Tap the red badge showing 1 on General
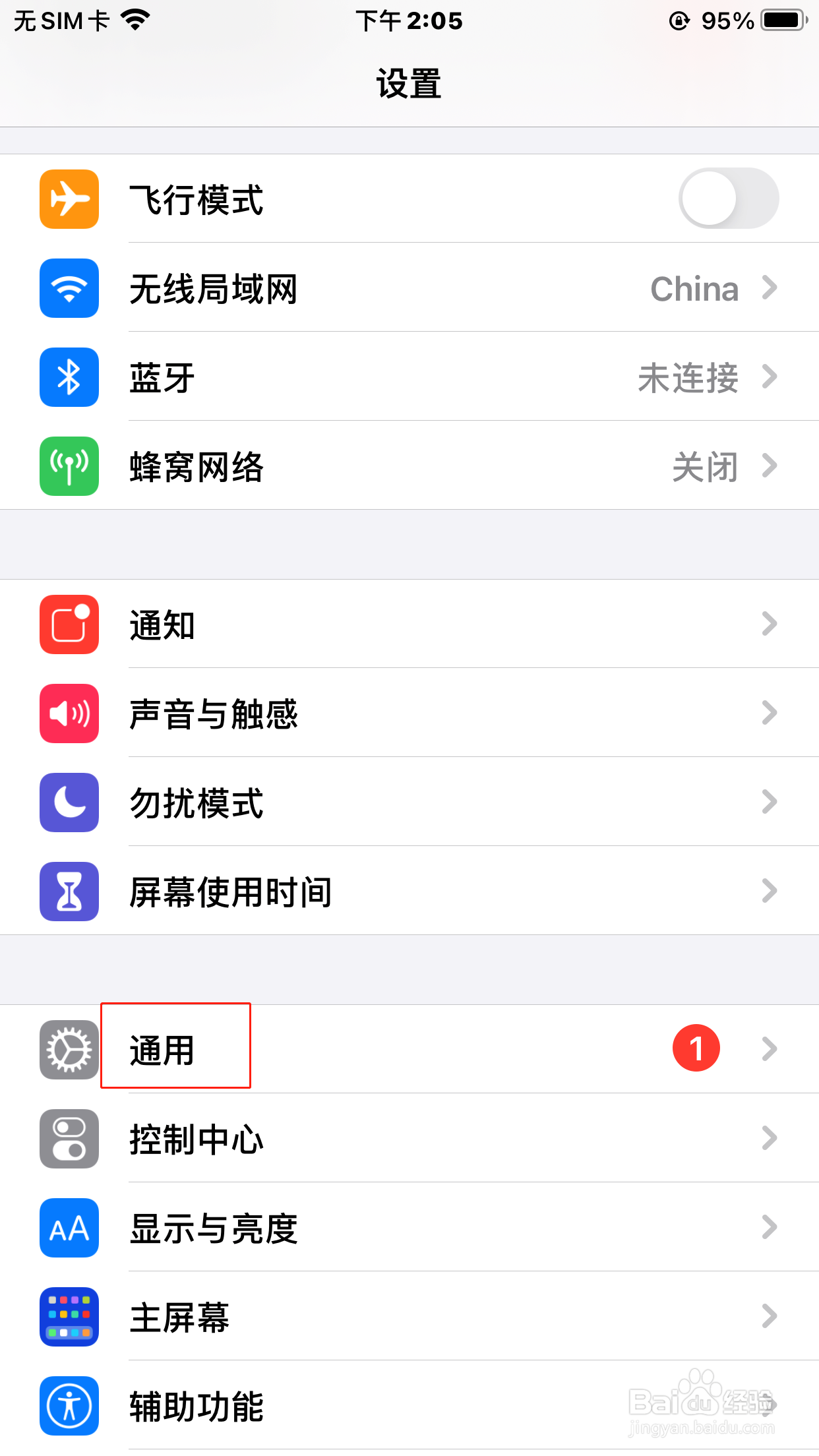 click(x=696, y=1048)
